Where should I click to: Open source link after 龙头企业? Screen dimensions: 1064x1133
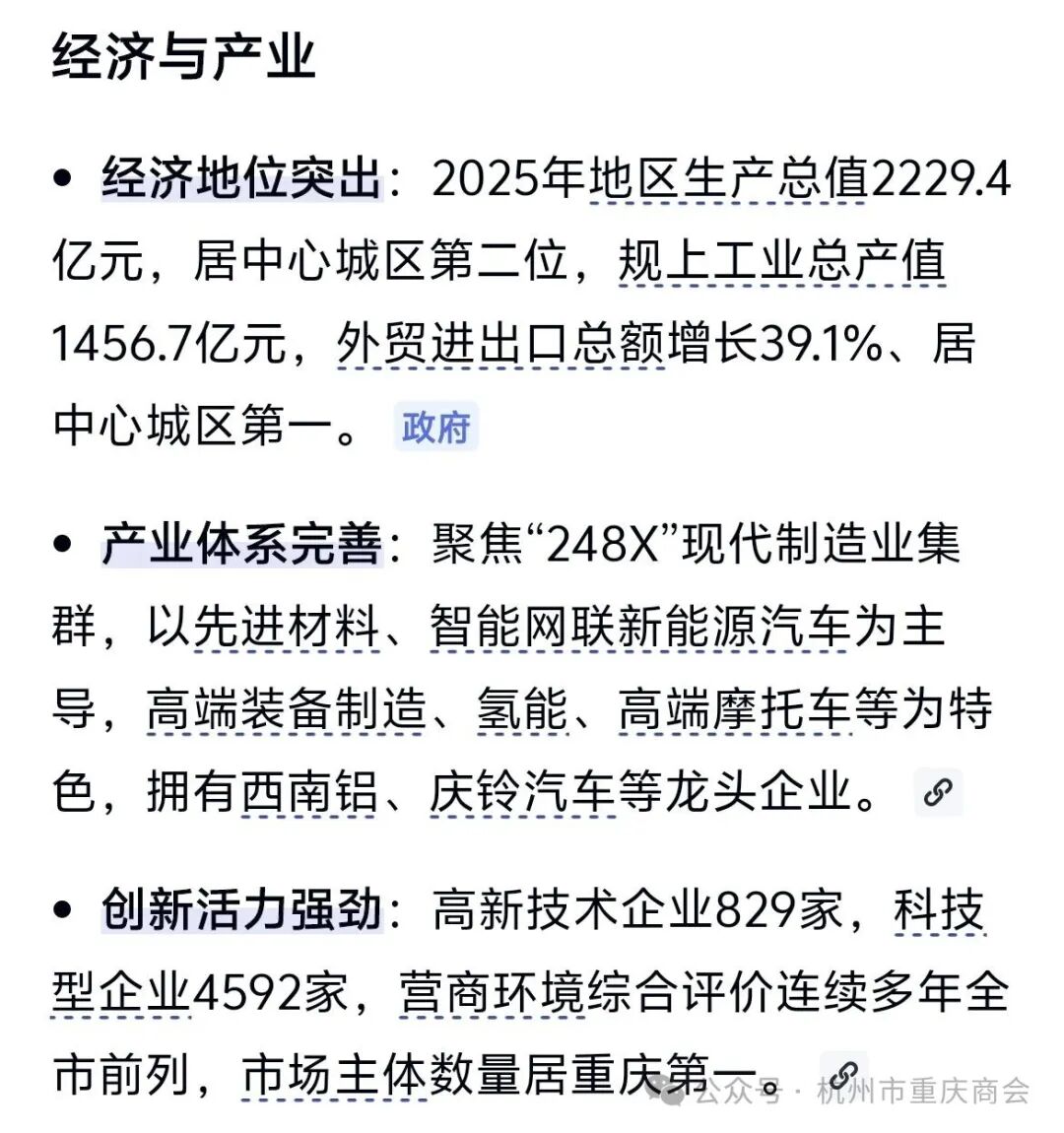point(937,791)
